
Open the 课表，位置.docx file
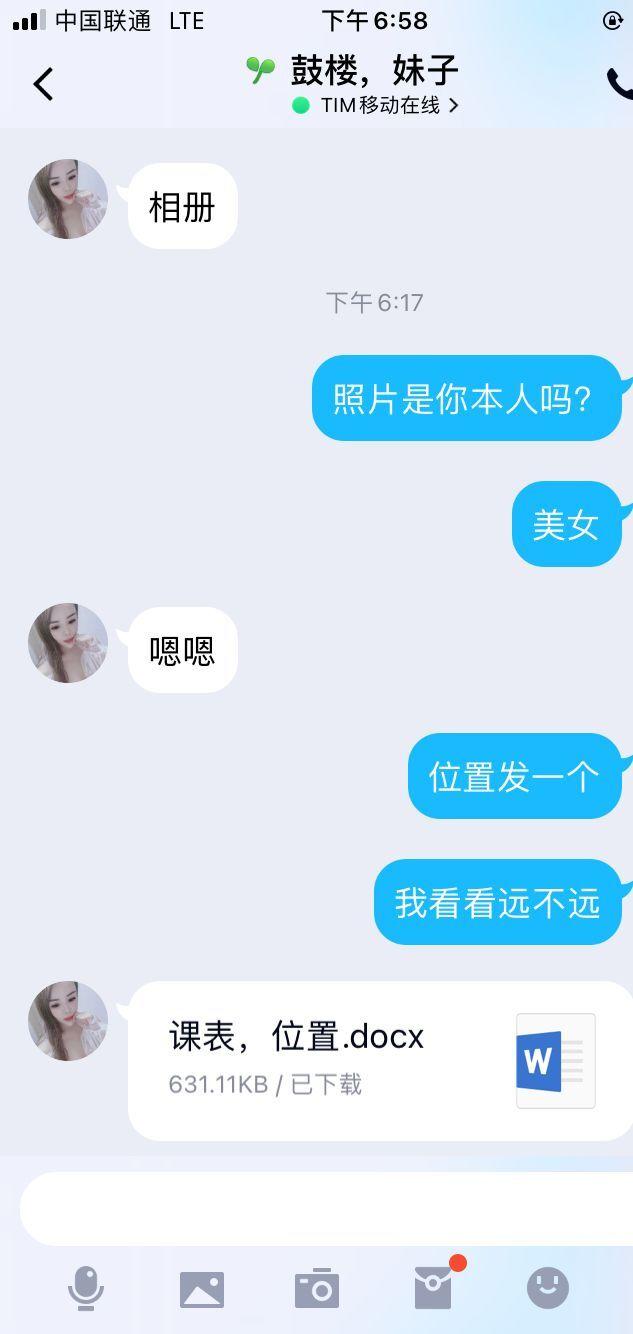(x=380, y=1060)
